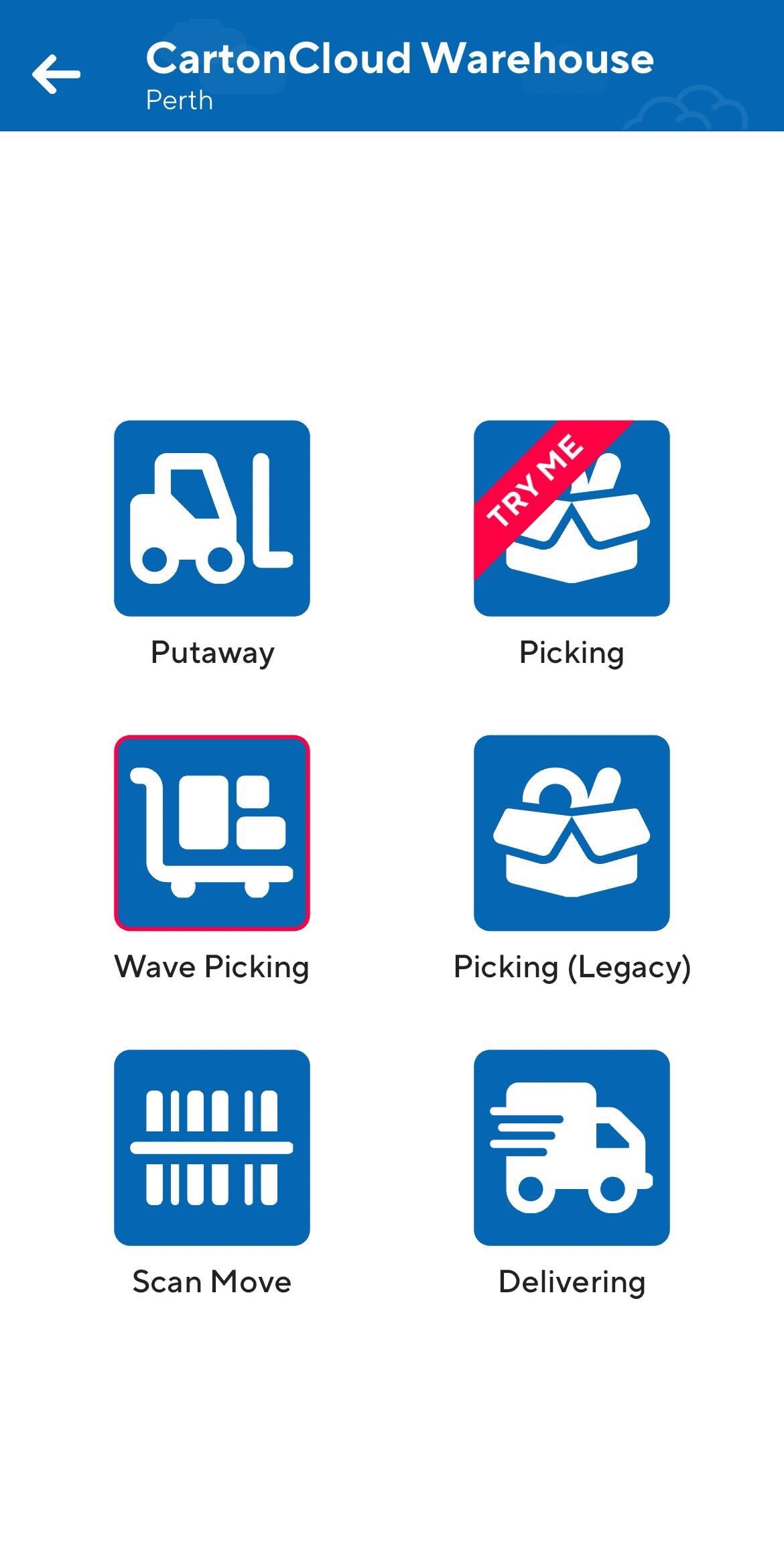Go back using the header arrow
This screenshot has height=1553, width=784.
point(56,74)
